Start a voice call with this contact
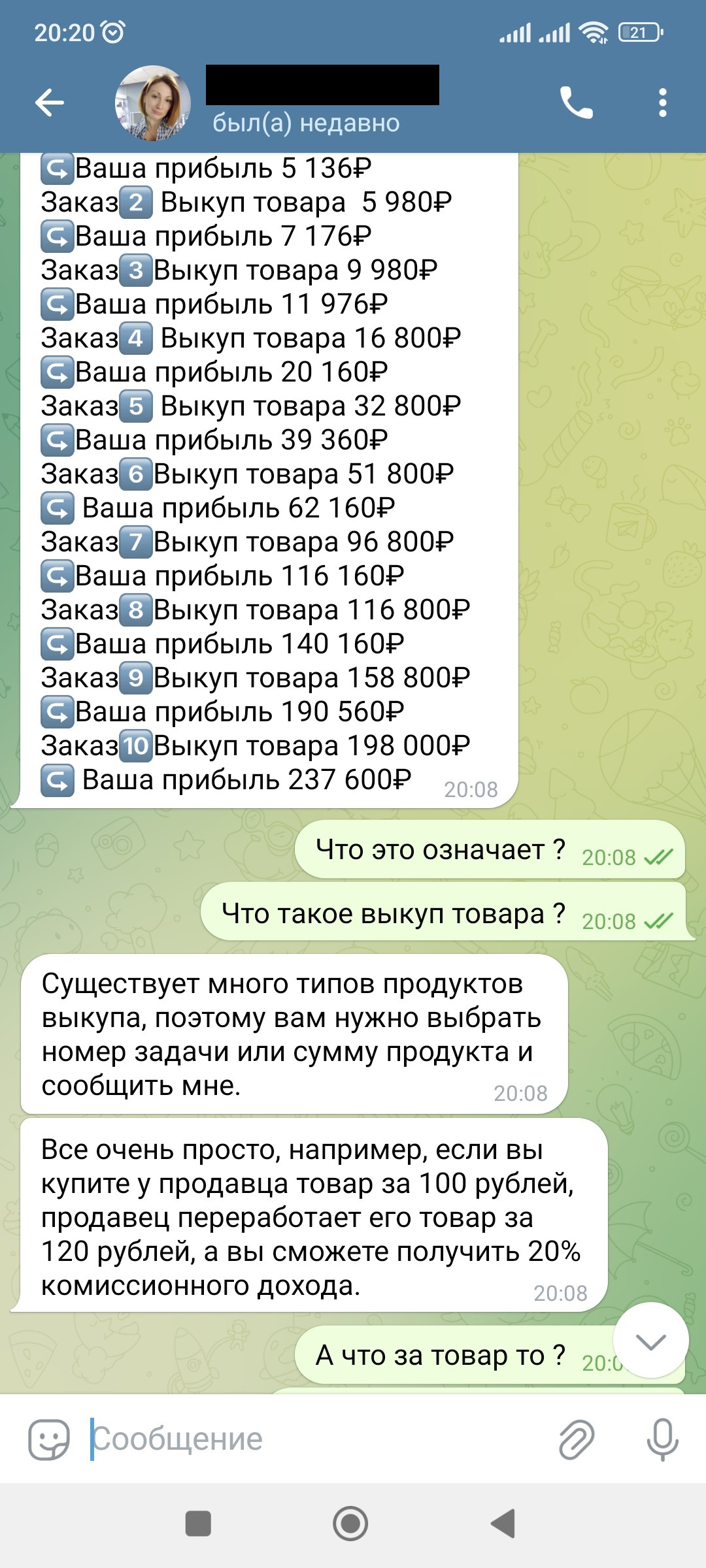Viewport: 706px width, 1568px height. [576, 103]
